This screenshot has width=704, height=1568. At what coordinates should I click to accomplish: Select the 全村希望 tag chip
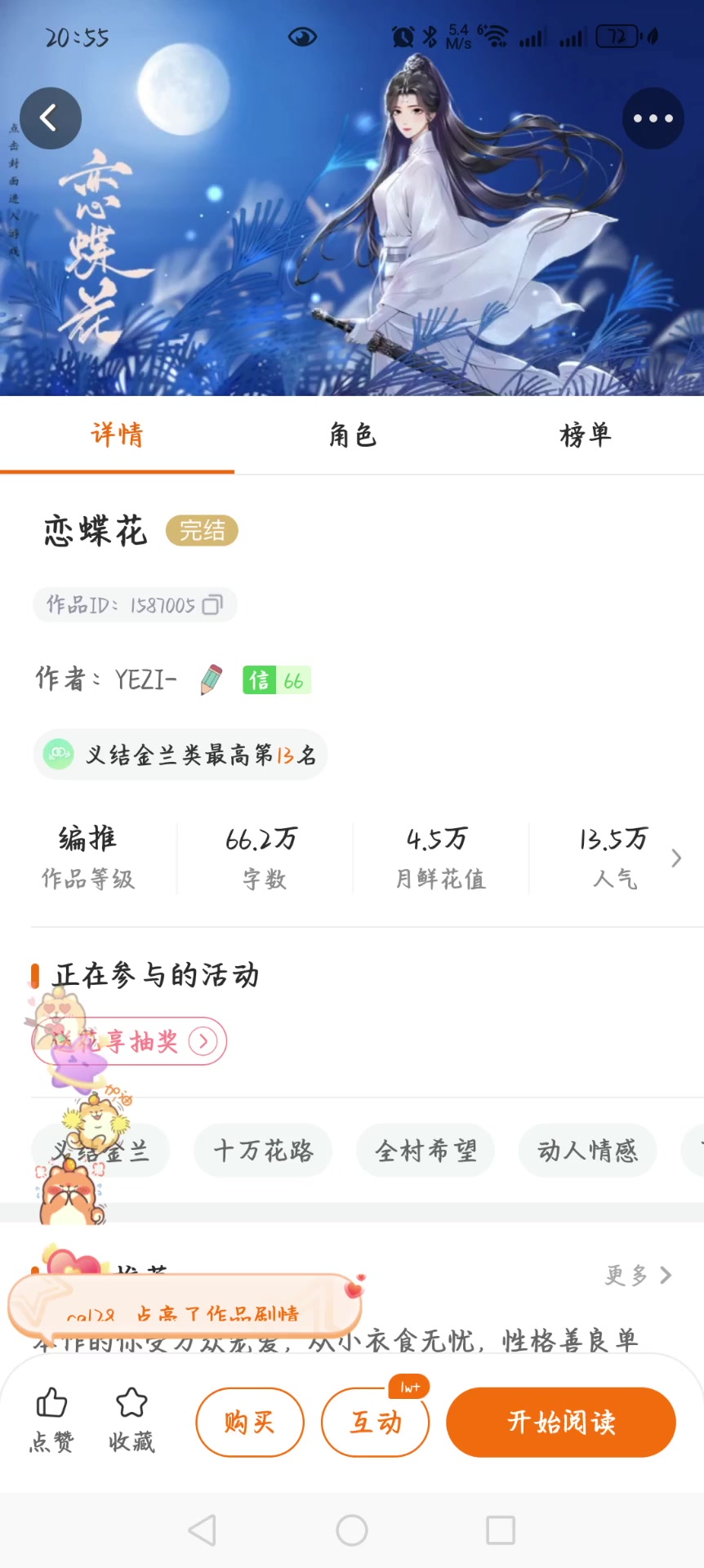426,1151
